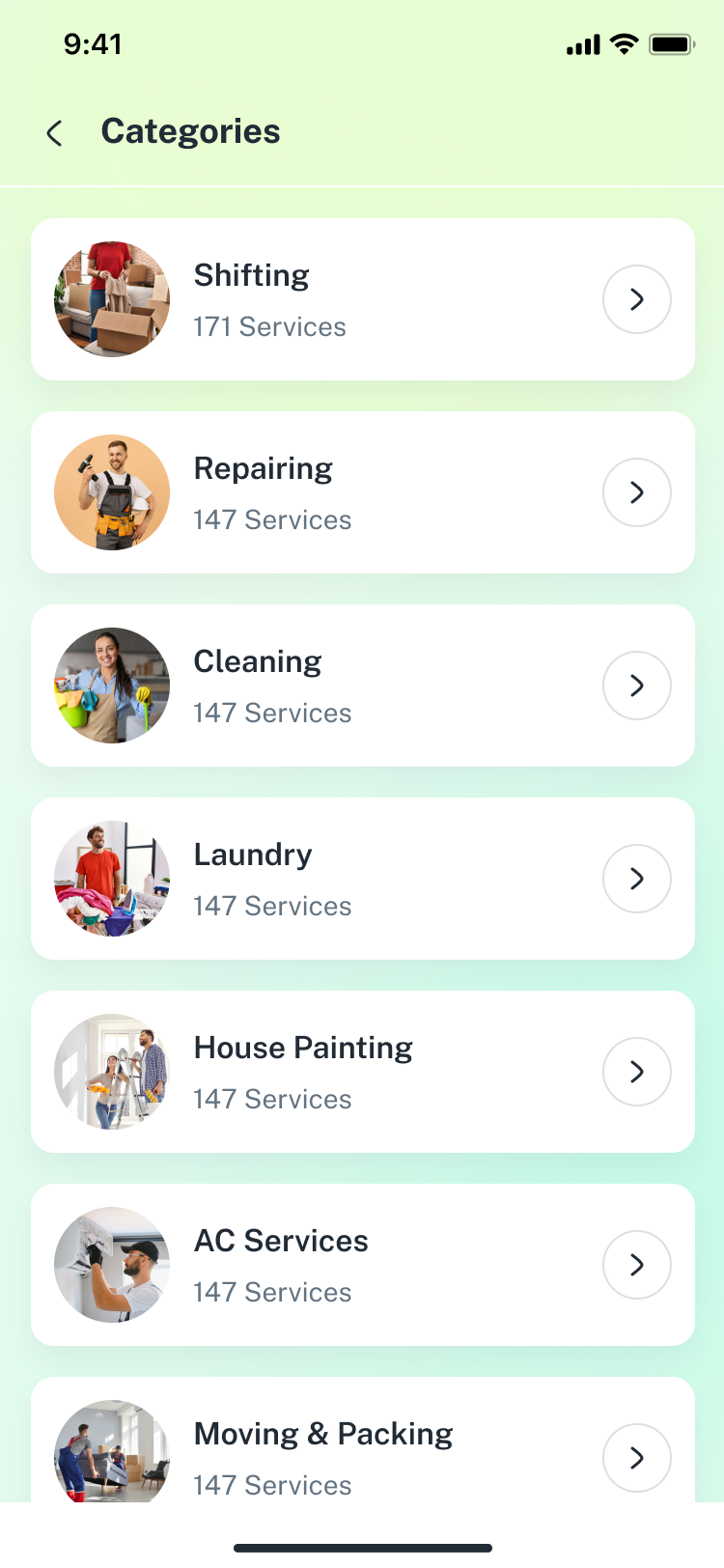Tap the chevron next to House Painting
The width and height of the screenshot is (724, 1568).
[636, 1072]
